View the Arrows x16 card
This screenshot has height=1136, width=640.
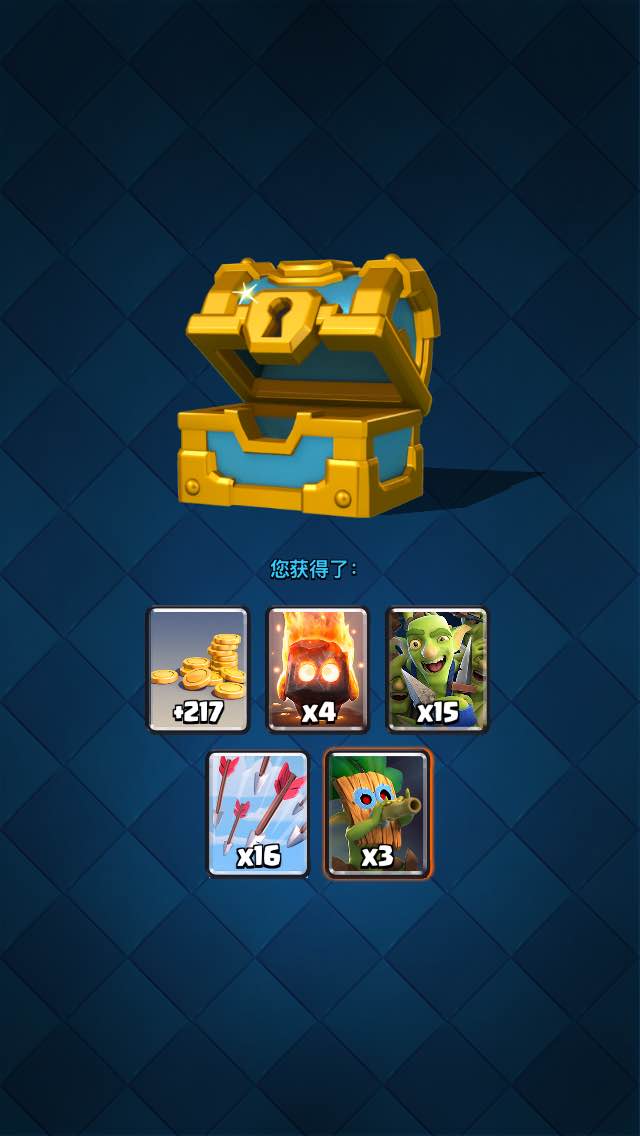click(x=258, y=814)
